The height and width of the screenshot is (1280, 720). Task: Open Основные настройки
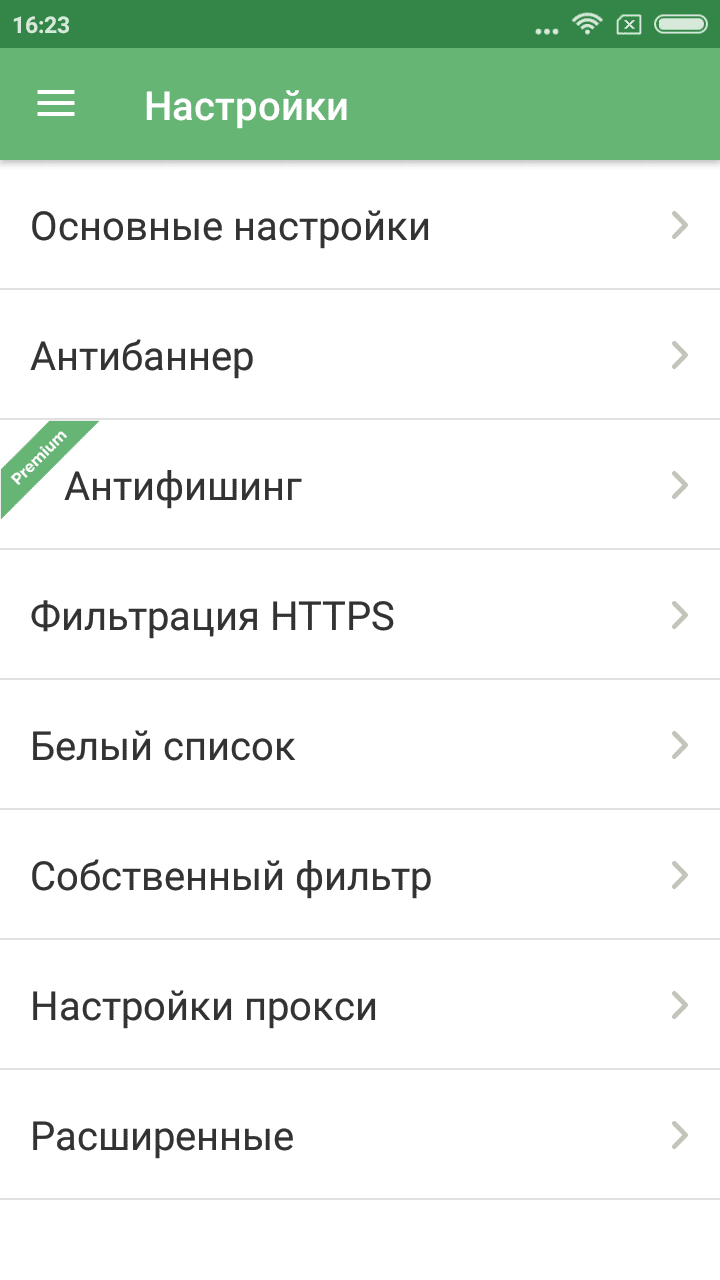(360, 226)
